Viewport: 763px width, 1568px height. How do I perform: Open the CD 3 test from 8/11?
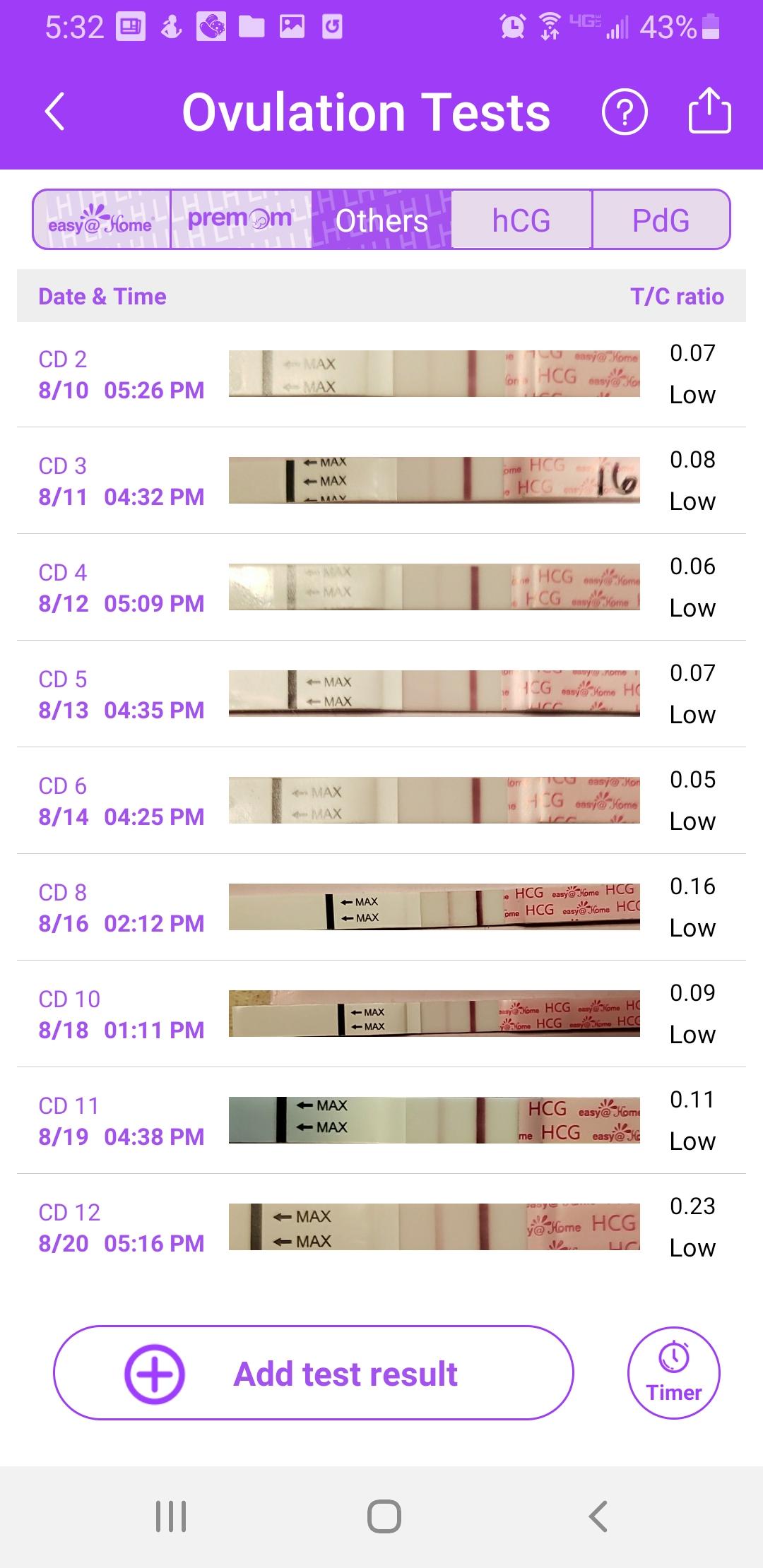coord(381,481)
